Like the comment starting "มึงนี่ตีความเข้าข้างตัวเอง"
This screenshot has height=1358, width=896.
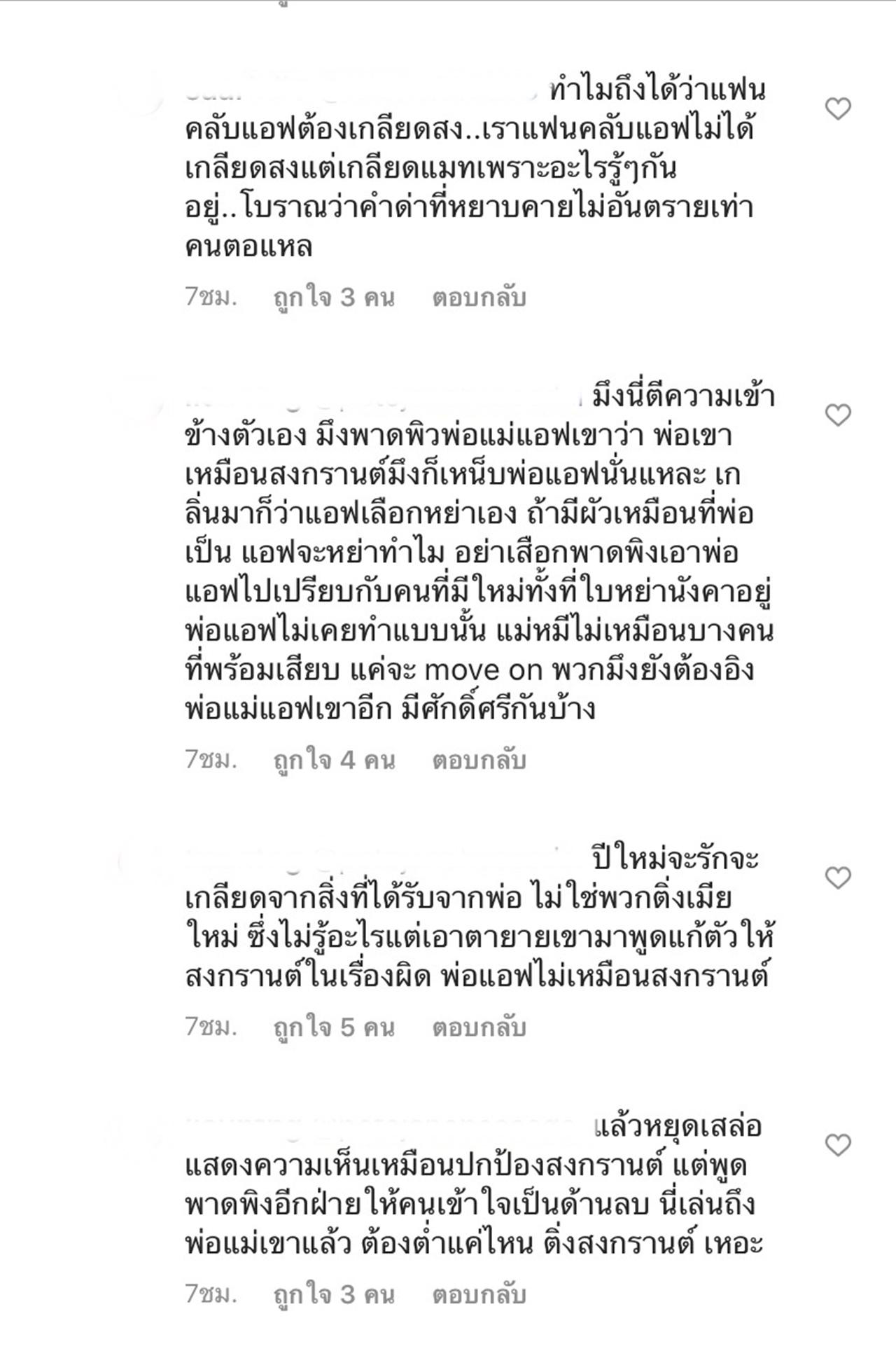tap(838, 415)
